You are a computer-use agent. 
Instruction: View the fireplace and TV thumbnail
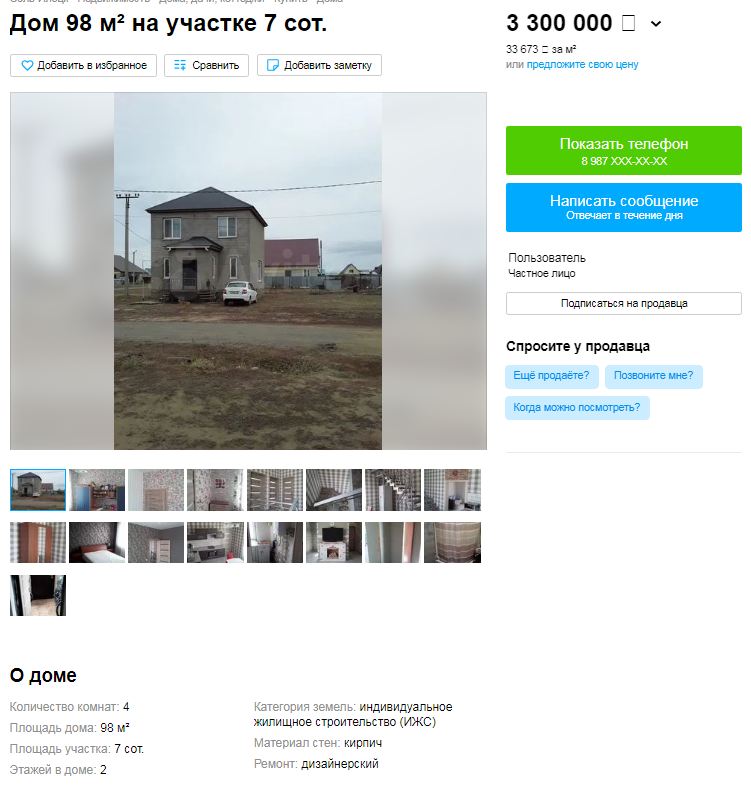pos(333,543)
